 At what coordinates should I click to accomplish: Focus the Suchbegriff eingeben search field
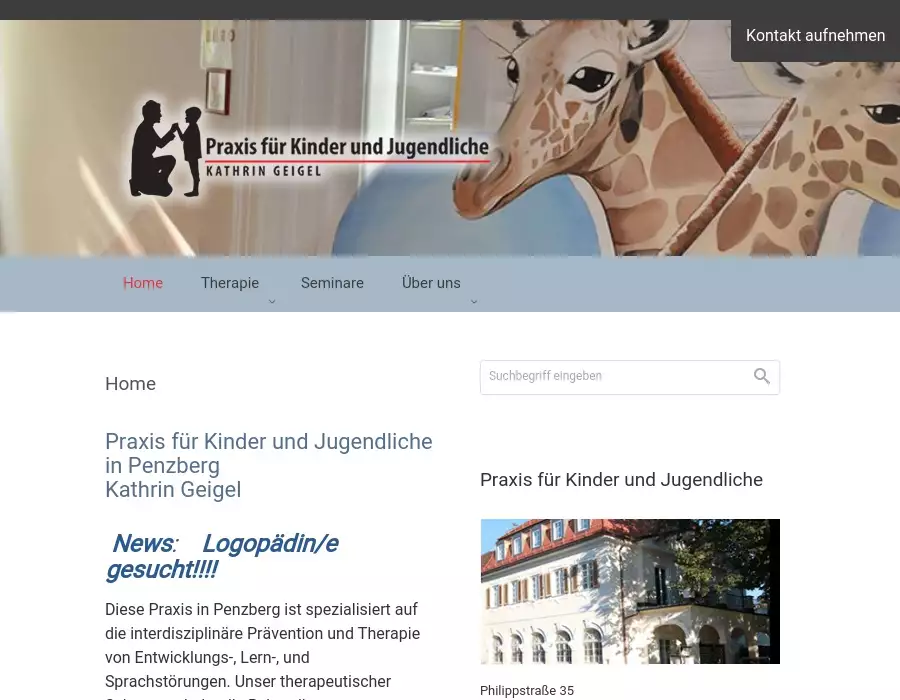click(x=615, y=377)
